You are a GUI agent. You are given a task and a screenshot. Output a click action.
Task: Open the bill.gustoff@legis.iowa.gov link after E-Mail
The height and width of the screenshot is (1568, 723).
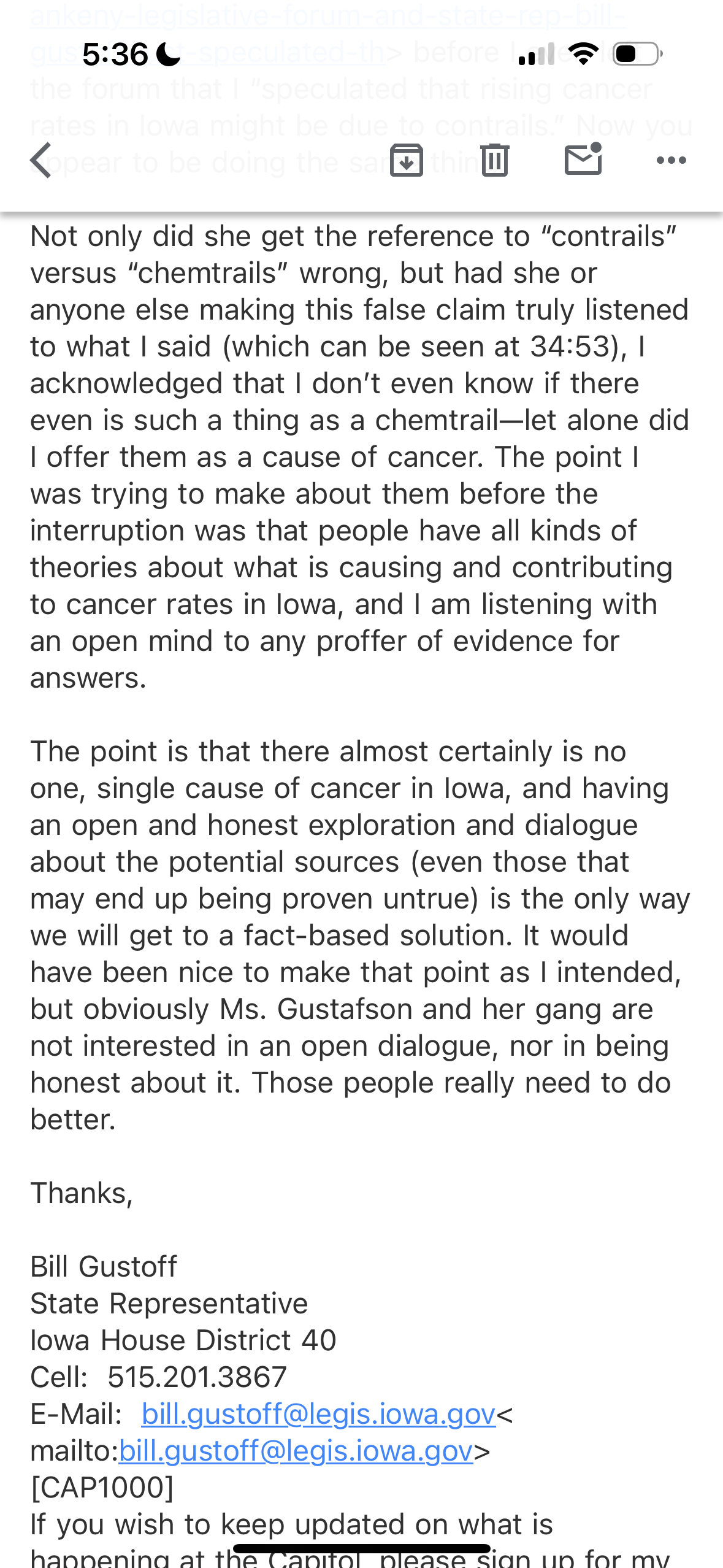click(x=318, y=1413)
